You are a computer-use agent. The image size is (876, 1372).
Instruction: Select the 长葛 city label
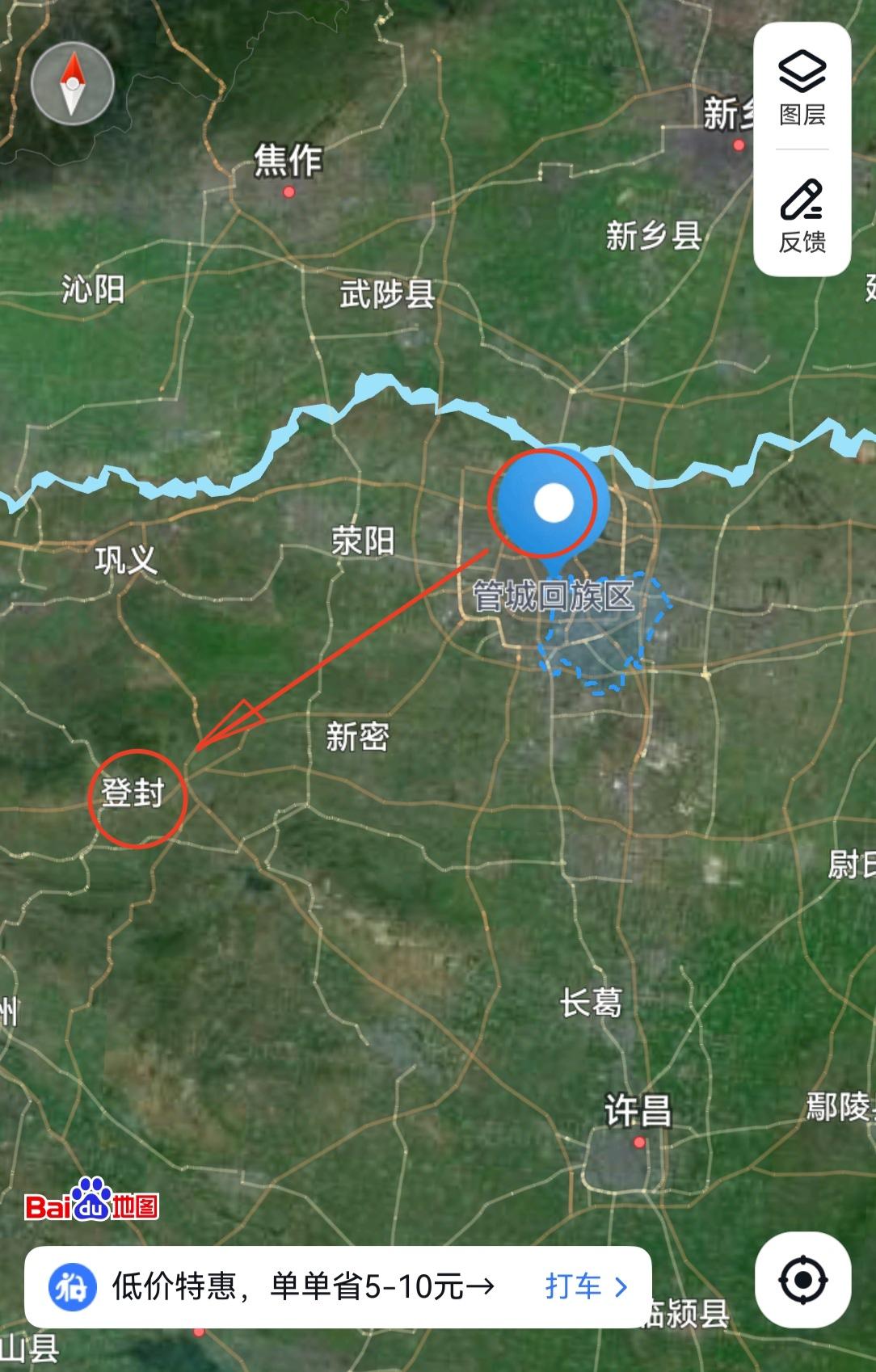[x=592, y=1002]
